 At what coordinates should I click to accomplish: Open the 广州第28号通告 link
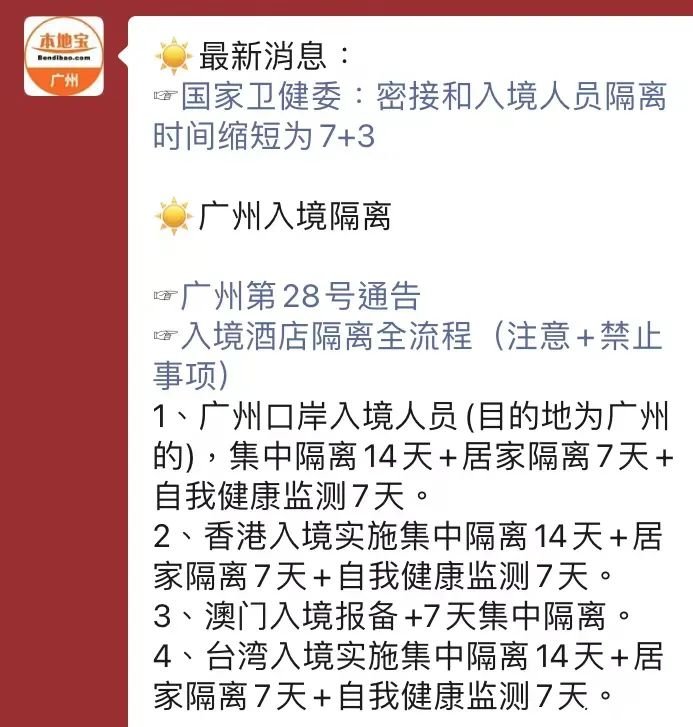click(x=300, y=296)
